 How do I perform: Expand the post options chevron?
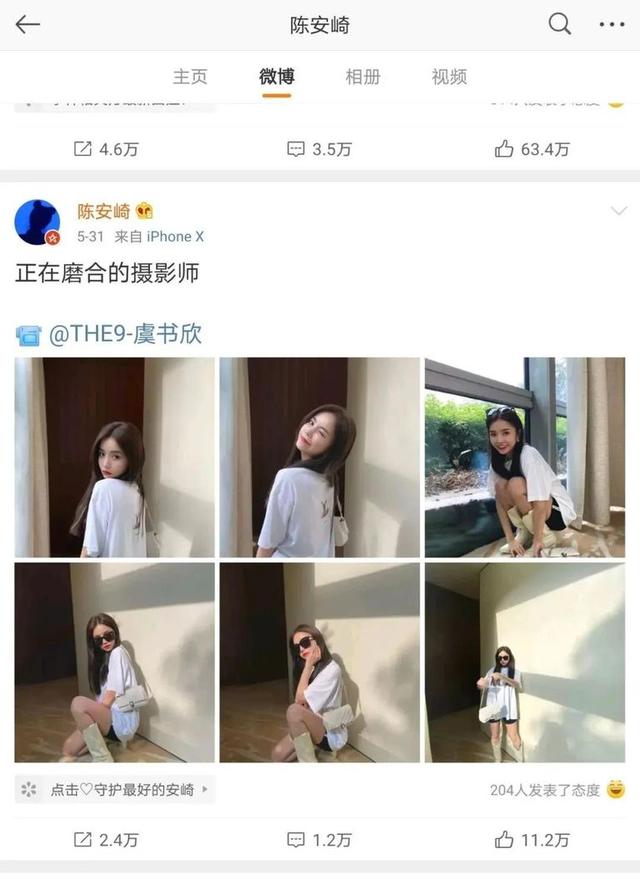(617, 211)
